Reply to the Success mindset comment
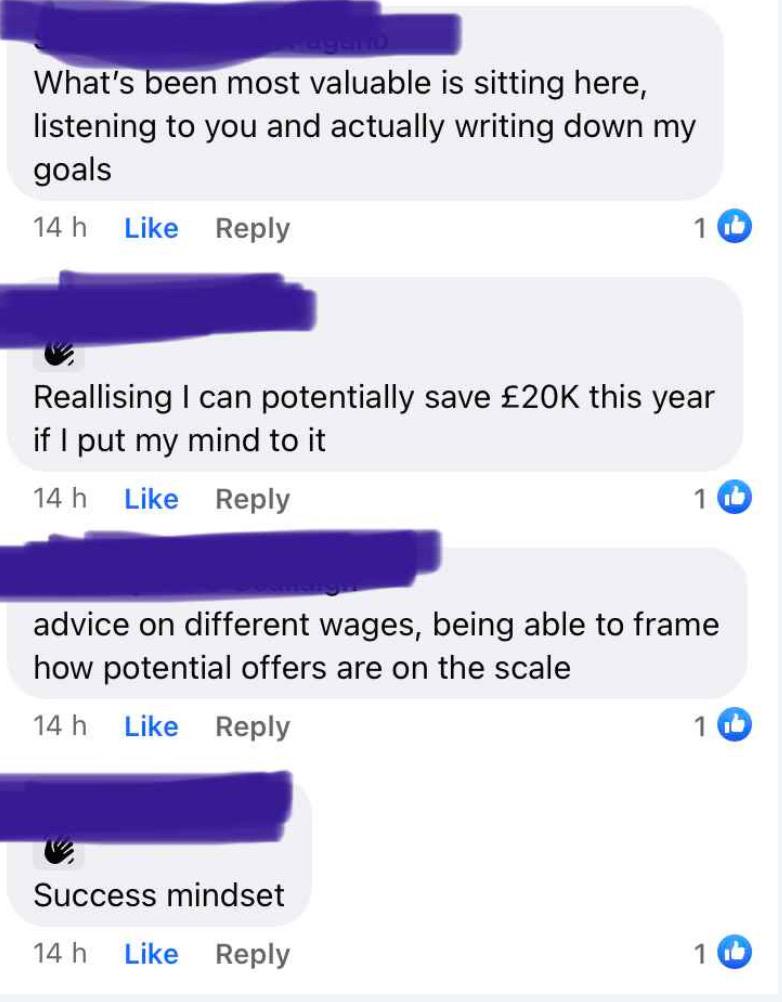 [252, 954]
